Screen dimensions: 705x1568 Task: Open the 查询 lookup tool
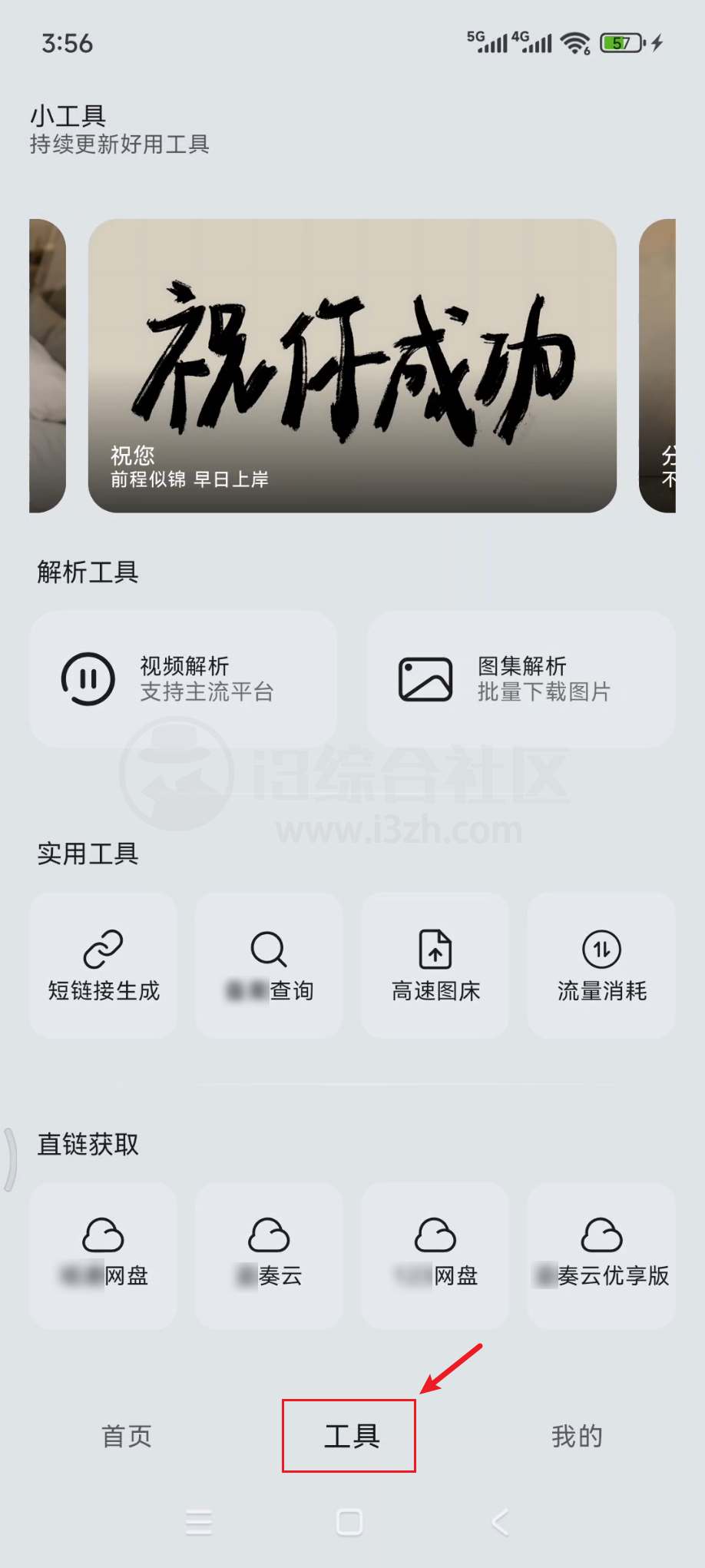point(269,965)
